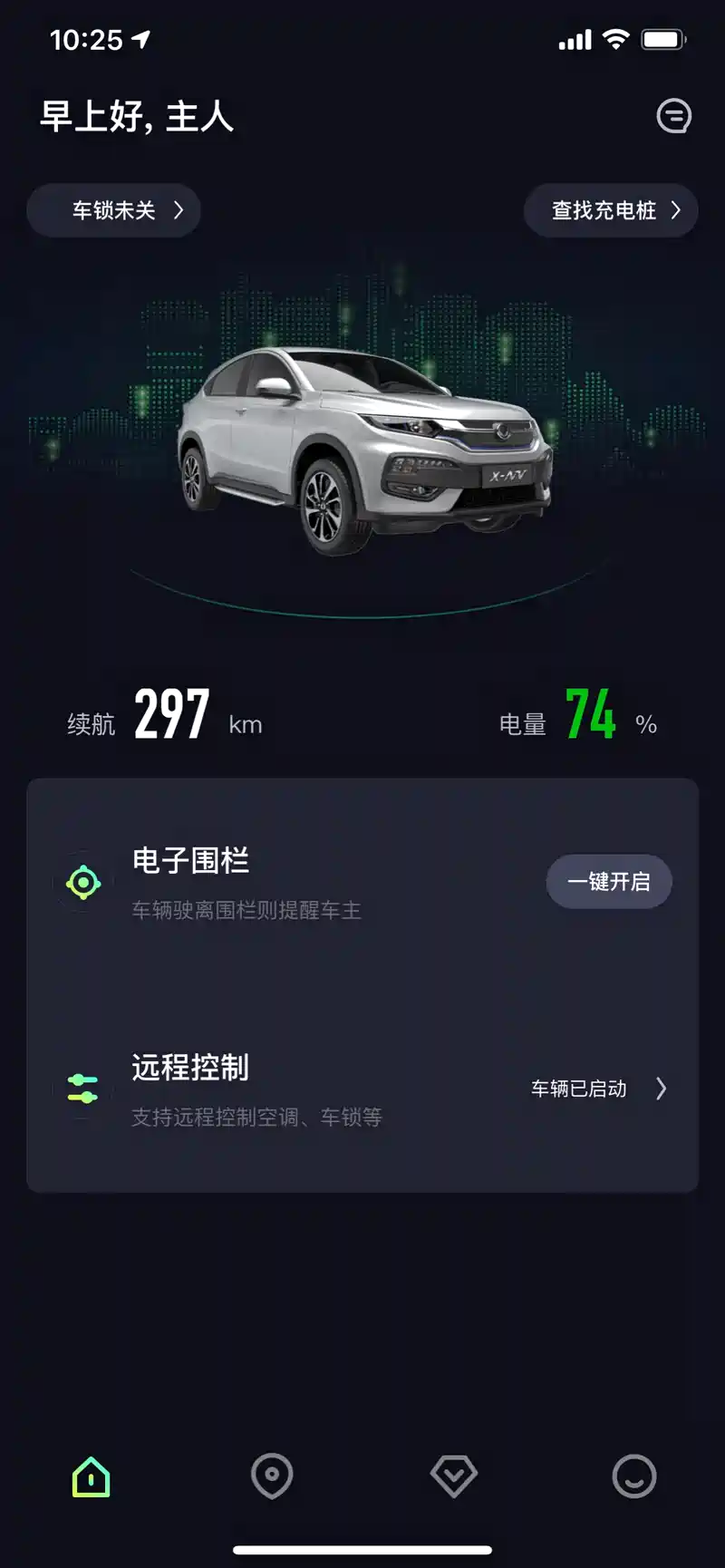This screenshot has height=1568, width=725.
Task: Open the 远程控制 remote control row
Action: (x=362, y=1089)
